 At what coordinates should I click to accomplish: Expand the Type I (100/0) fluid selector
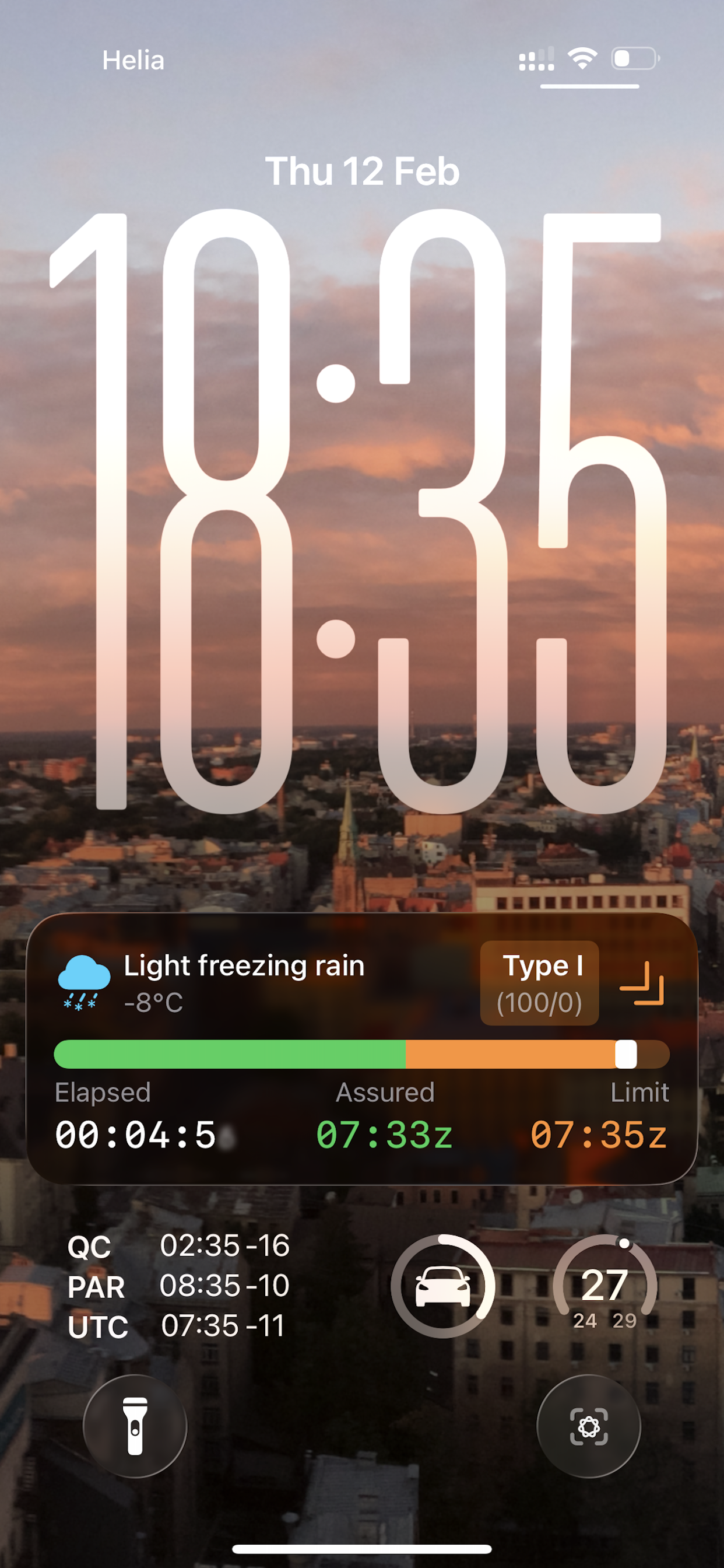click(x=540, y=982)
